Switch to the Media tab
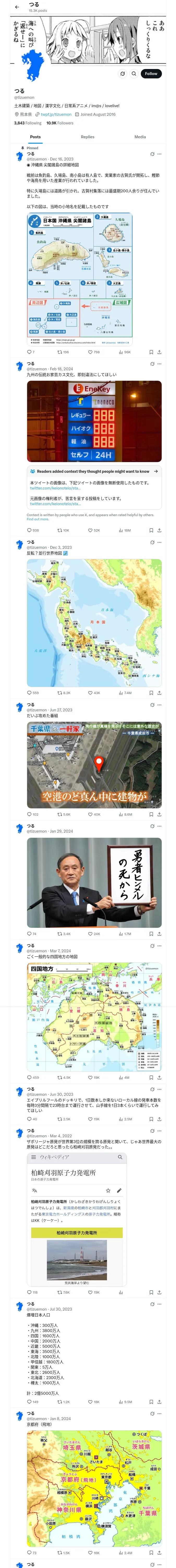Image resolution: width=176 pixels, height=1568 pixels. 140,137
